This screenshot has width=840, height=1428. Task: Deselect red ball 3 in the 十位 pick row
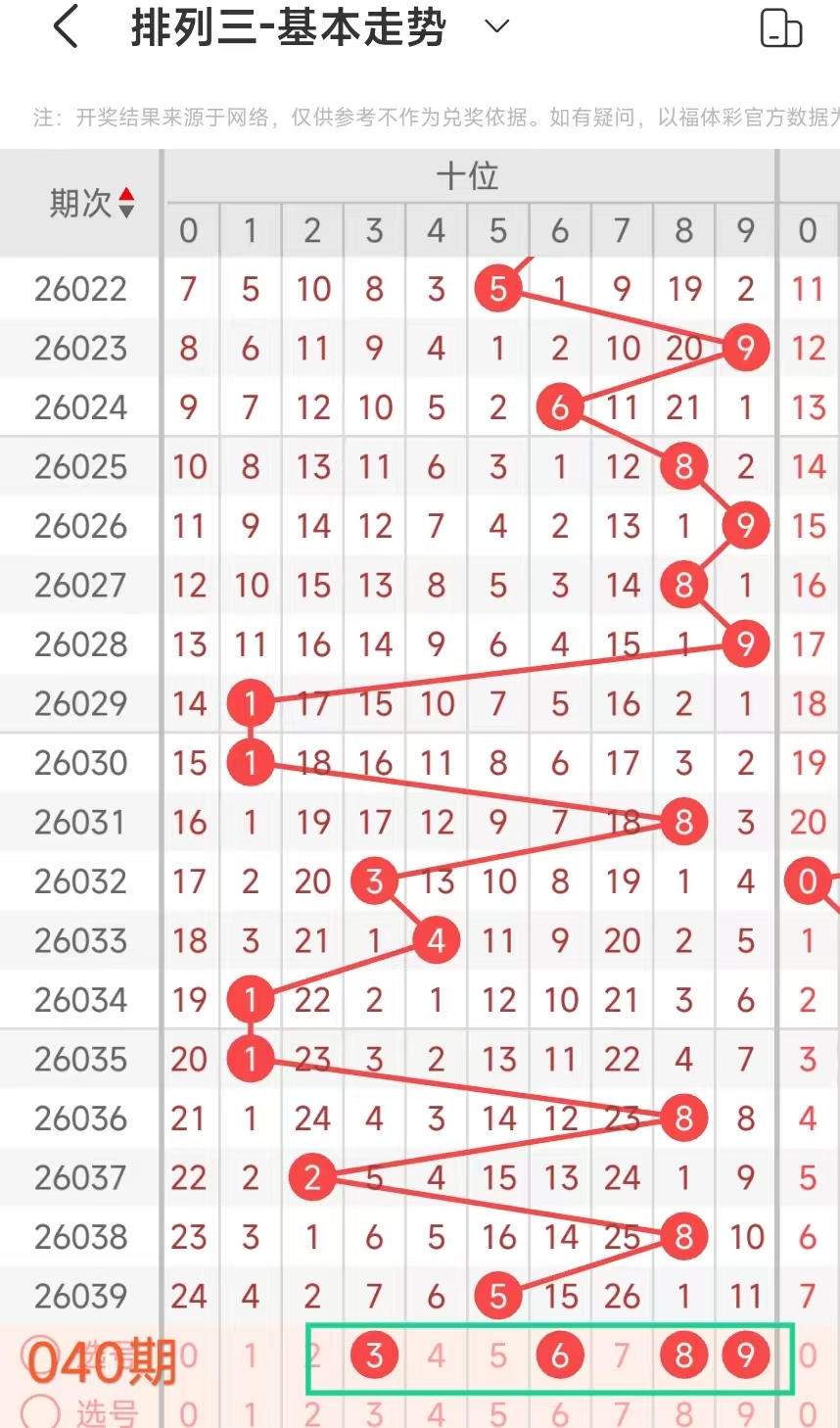tap(374, 1356)
